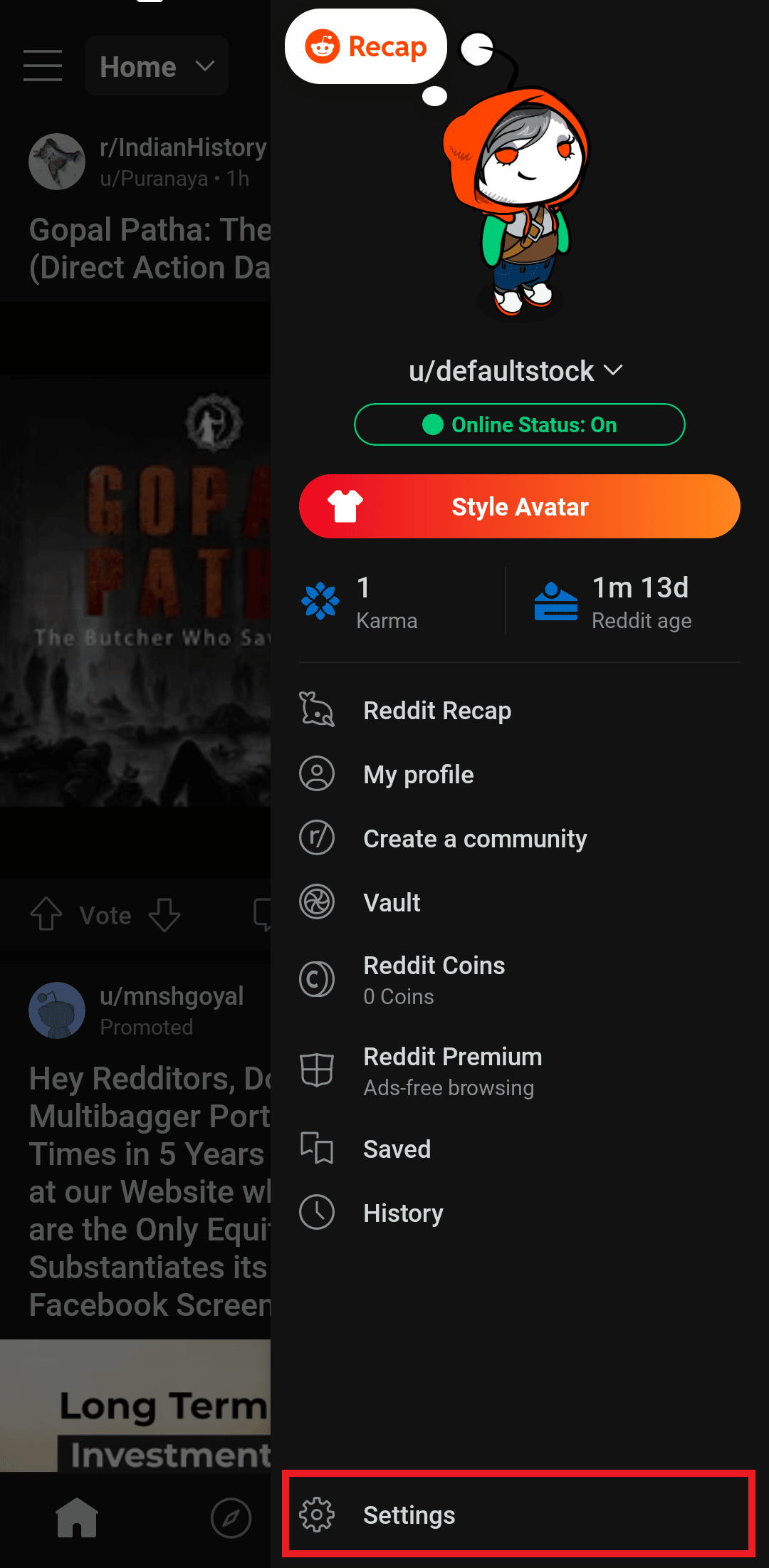The width and height of the screenshot is (769, 1568).
Task: Tap the Style Avatar button
Action: (x=520, y=506)
